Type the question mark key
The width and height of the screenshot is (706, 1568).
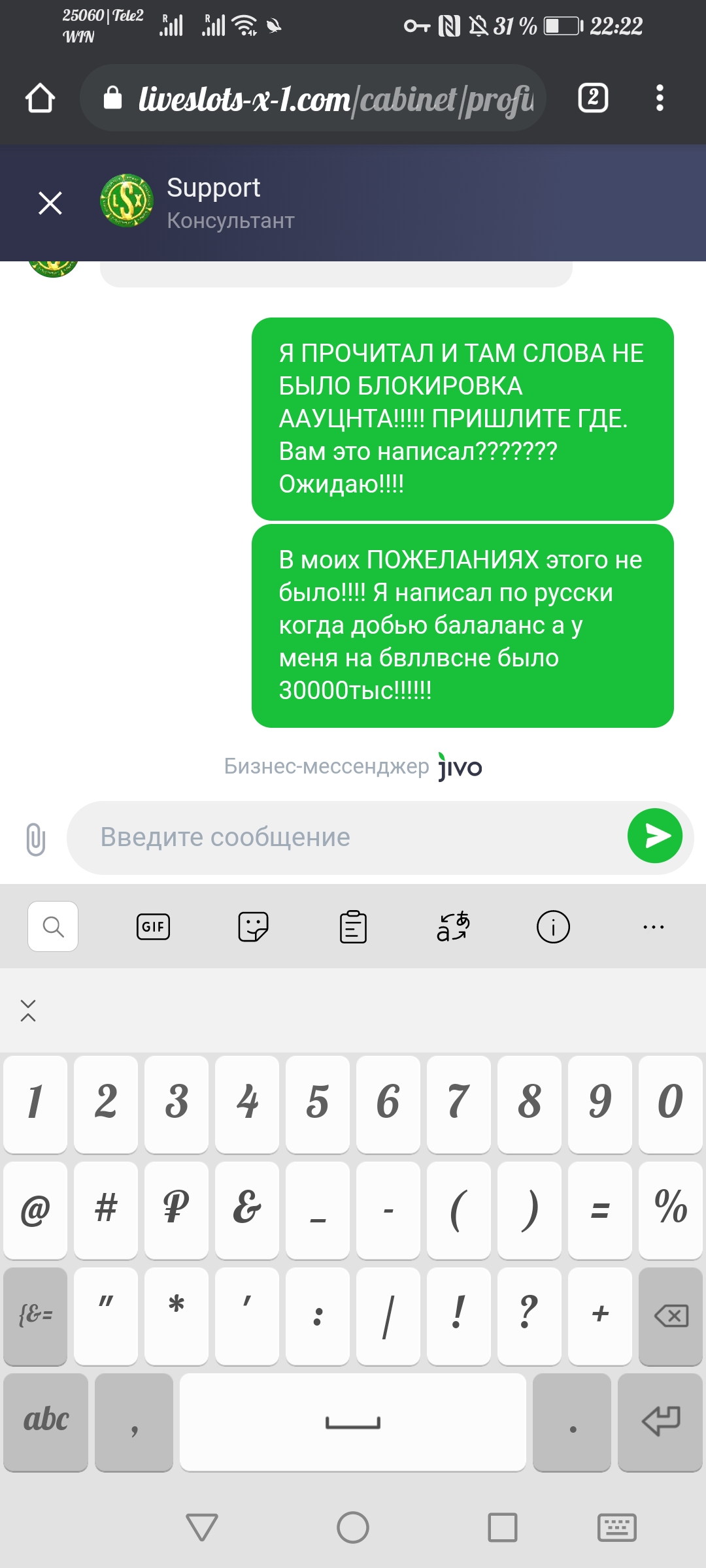pyautogui.click(x=529, y=1316)
